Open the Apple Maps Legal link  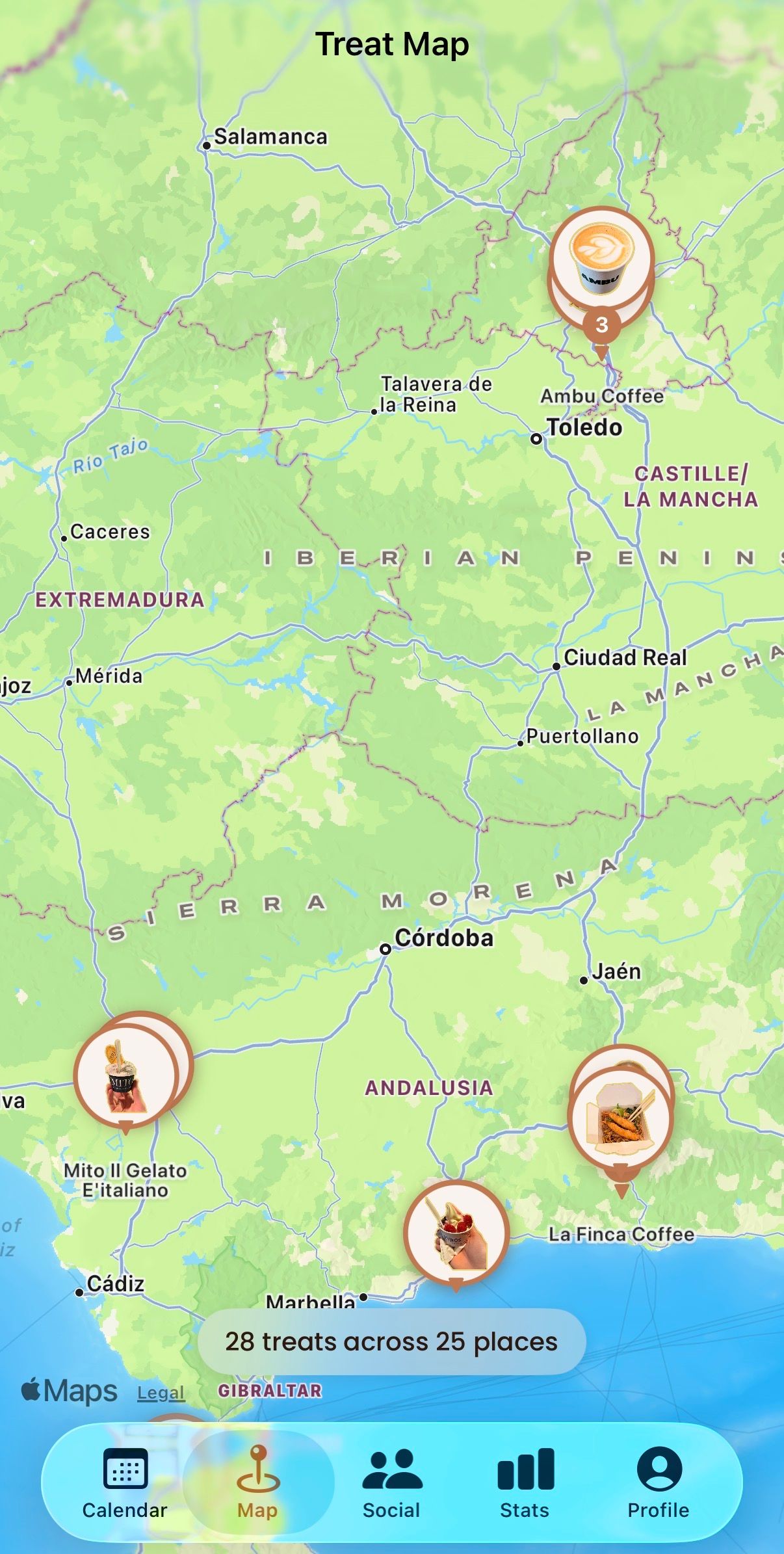coord(161,1393)
